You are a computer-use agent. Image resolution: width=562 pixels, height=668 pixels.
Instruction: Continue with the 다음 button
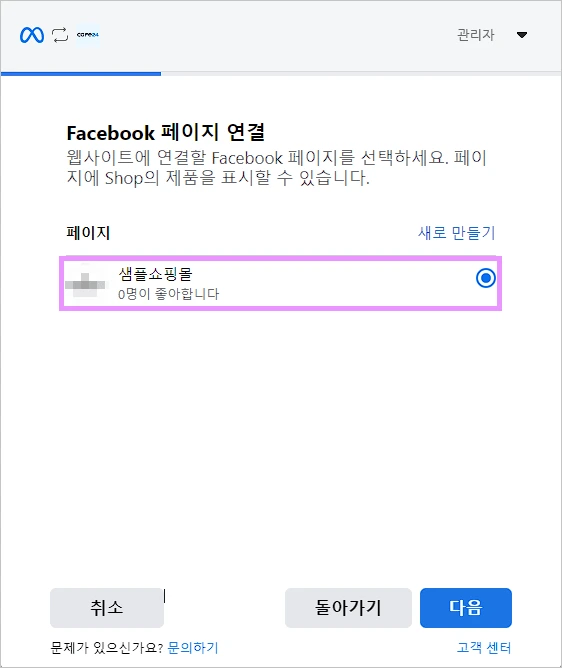click(466, 608)
